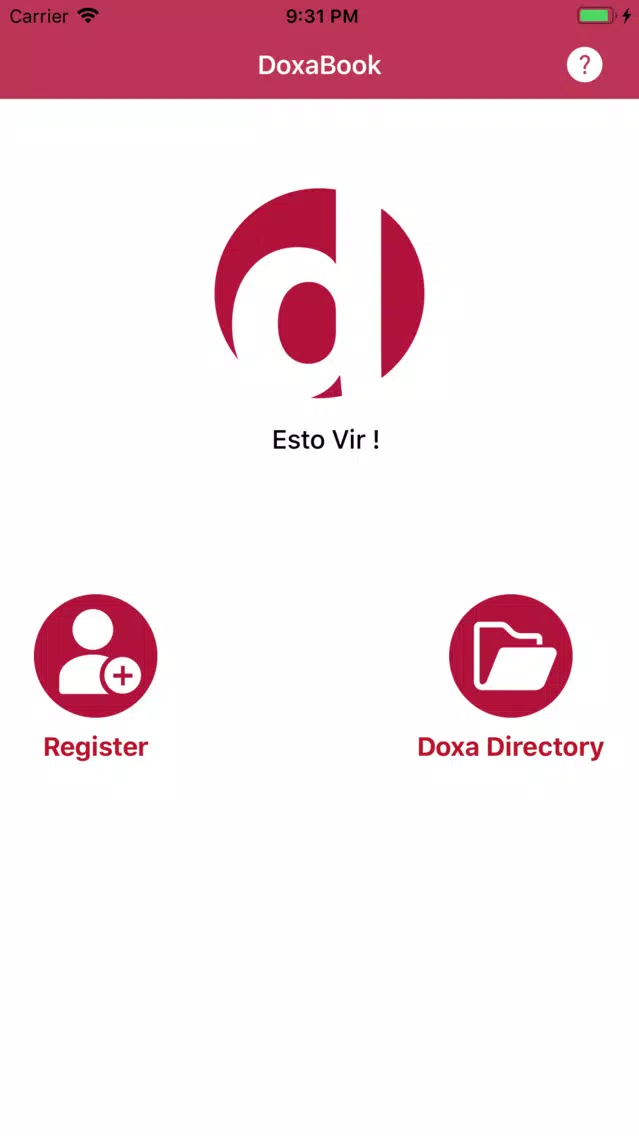
Task: Open the help question mark icon
Action: coord(584,65)
